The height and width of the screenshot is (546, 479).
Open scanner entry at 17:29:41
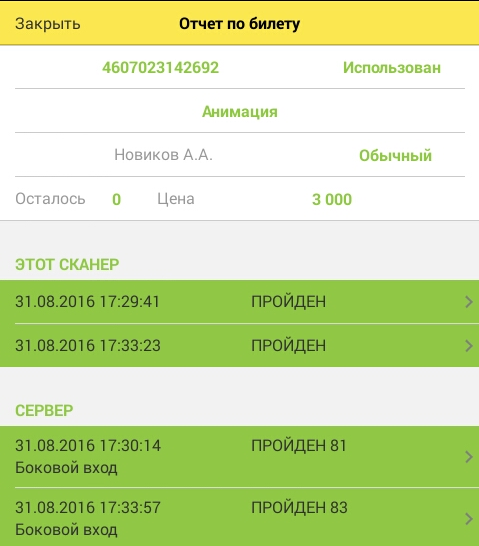tap(240, 302)
